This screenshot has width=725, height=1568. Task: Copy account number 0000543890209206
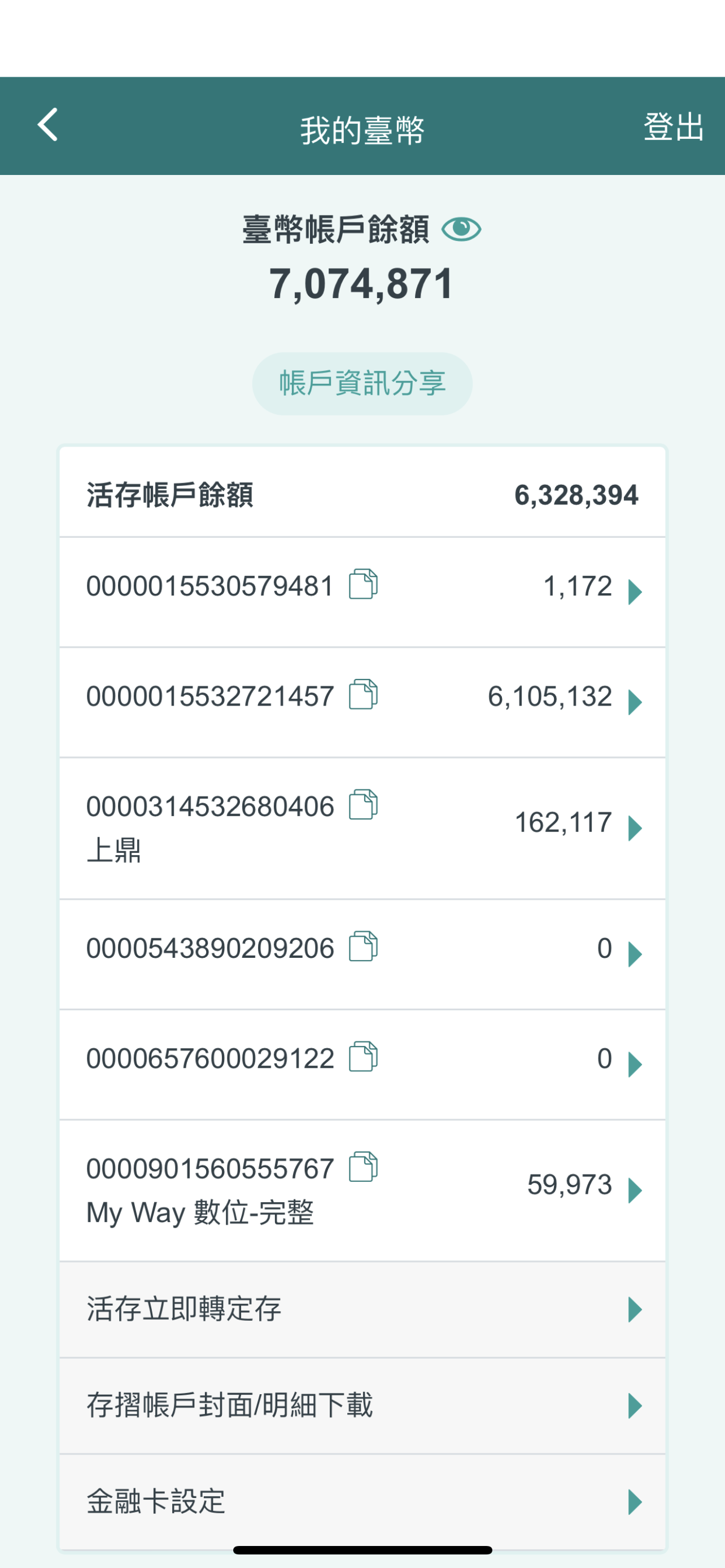coord(364,947)
